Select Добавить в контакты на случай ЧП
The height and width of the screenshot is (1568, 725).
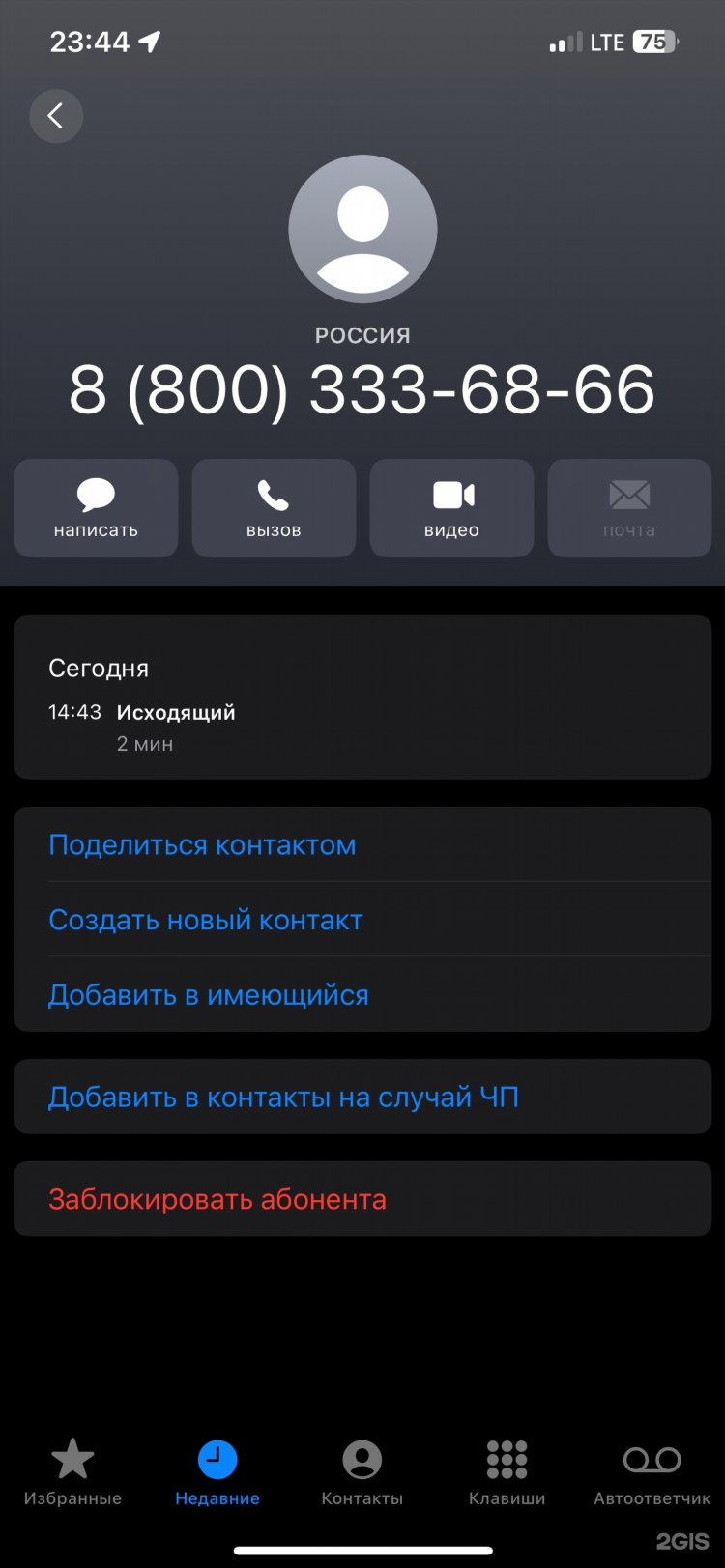click(362, 1097)
